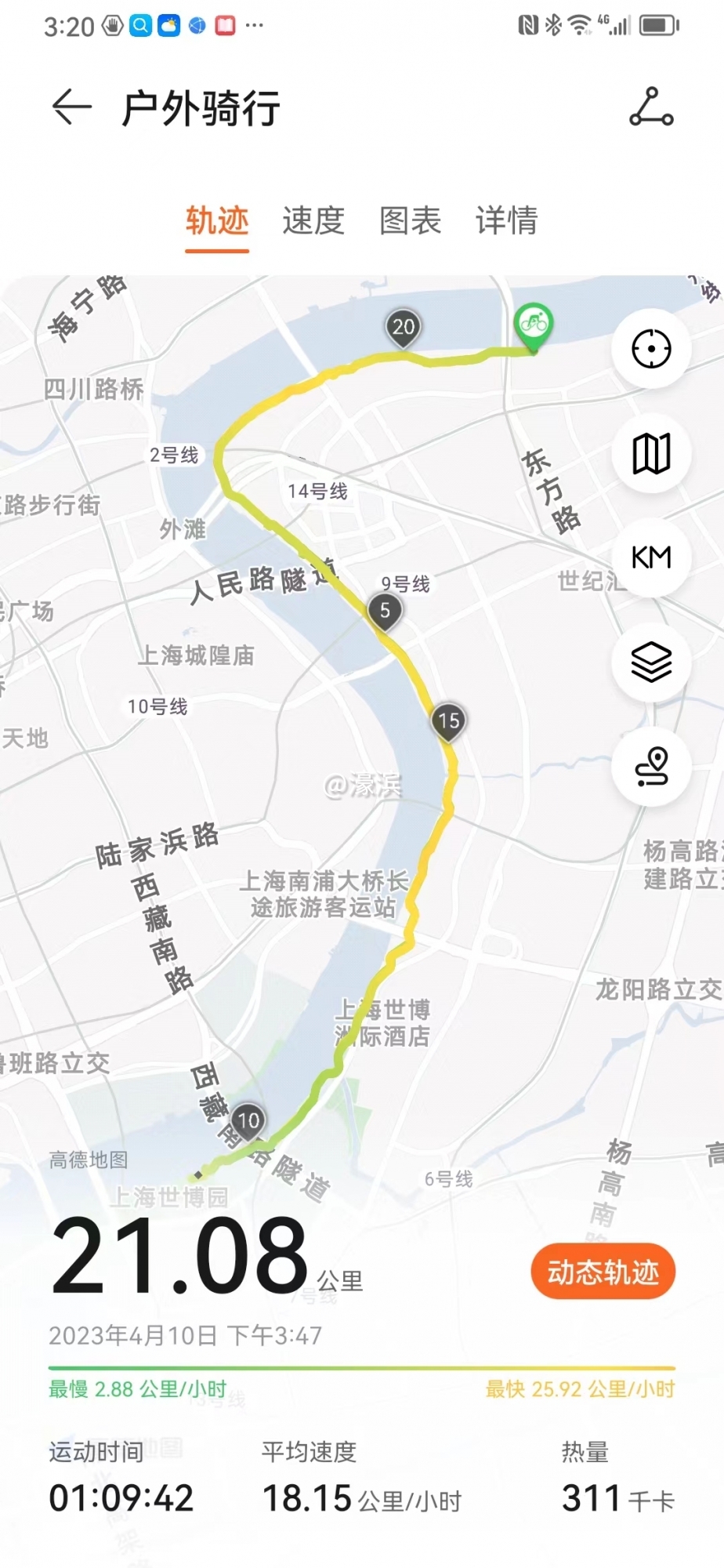Open the 图表 chart view
Viewport: 724px width, 1568px height.
[409, 223]
